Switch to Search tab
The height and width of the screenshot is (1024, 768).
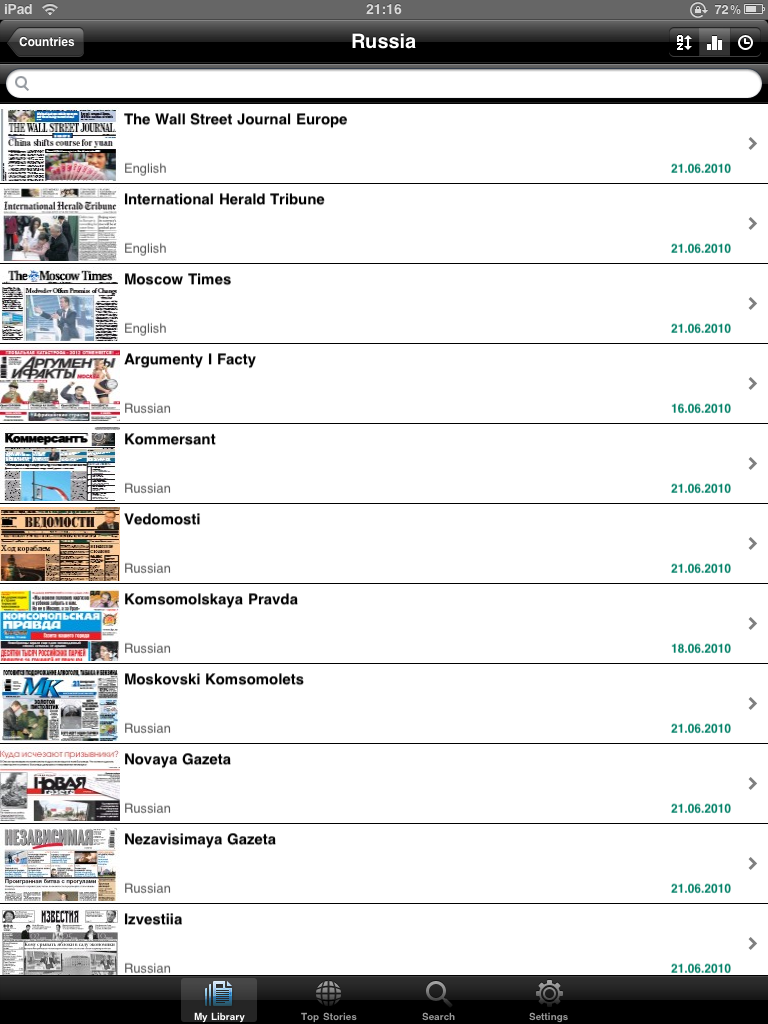click(x=438, y=1000)
